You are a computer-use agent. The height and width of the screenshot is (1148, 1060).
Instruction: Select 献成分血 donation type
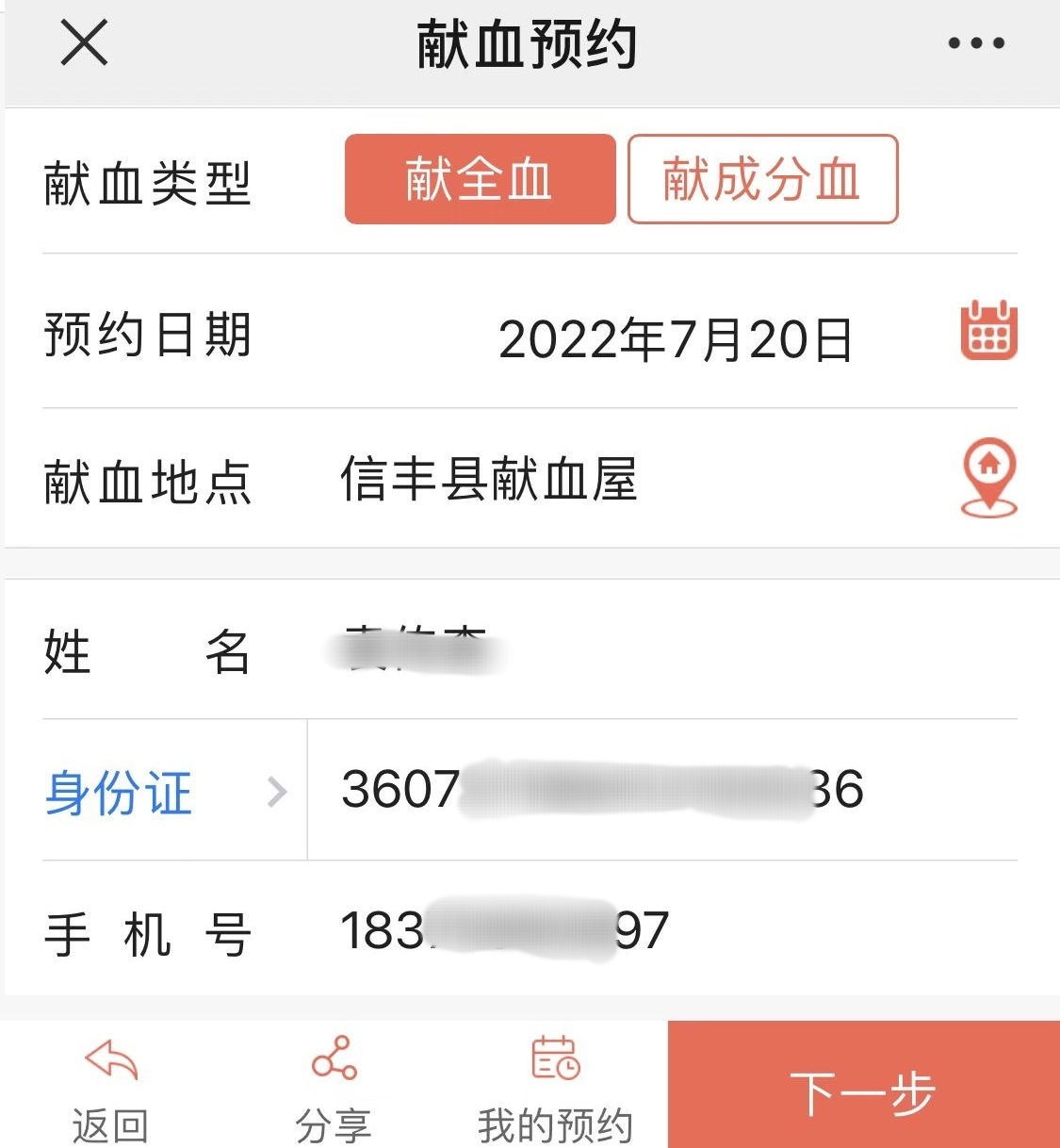coord(762,179)
